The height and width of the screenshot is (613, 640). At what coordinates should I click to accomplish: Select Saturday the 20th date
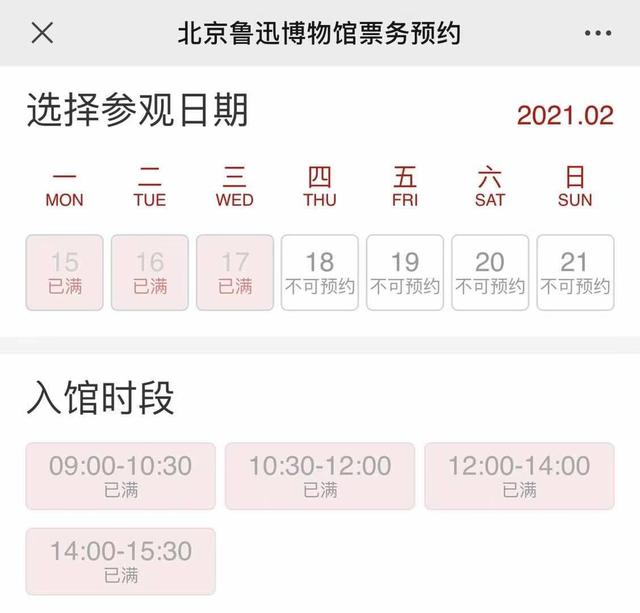point(490,272)
